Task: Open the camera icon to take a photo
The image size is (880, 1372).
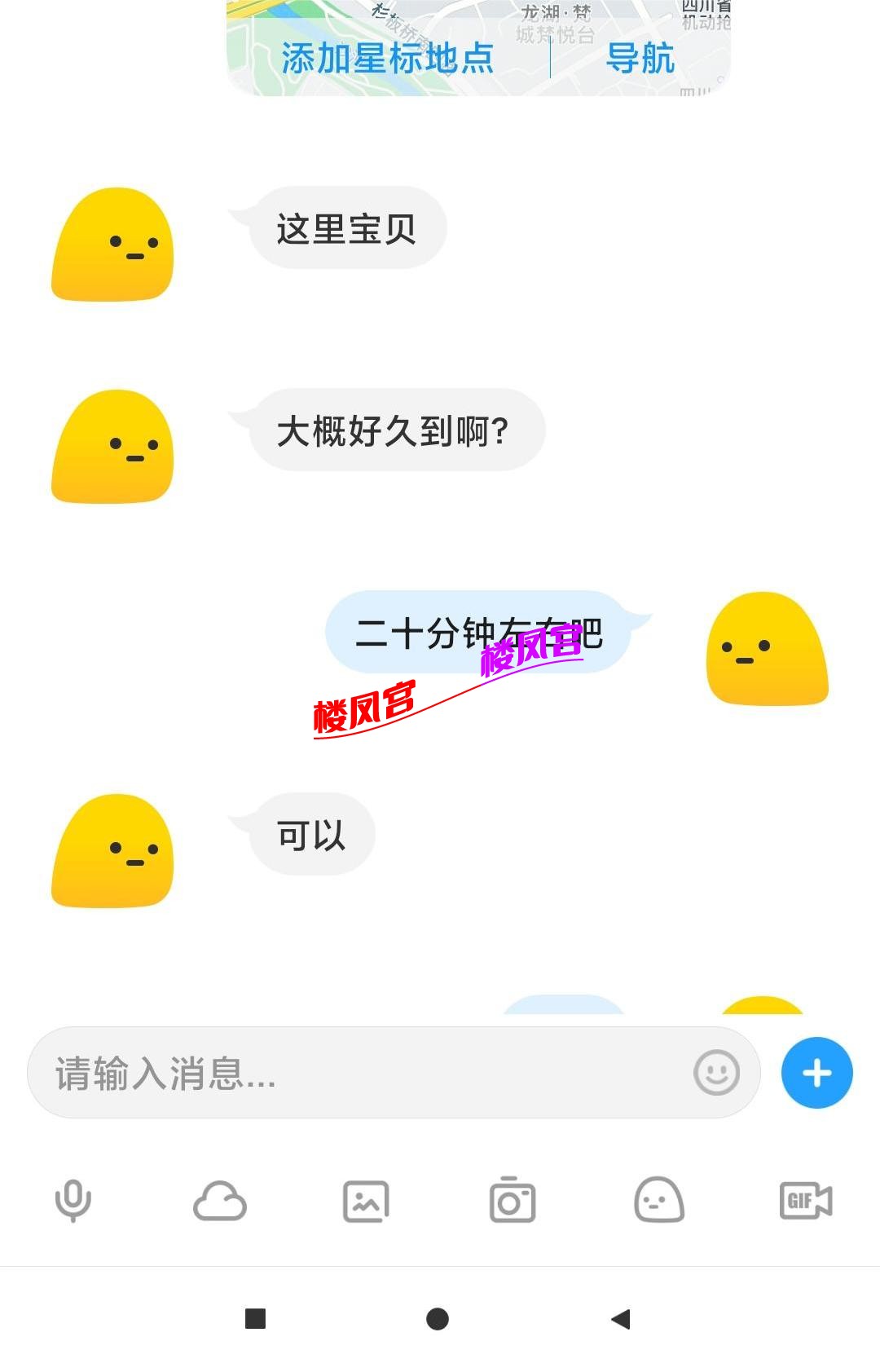Action: point(512,1198)
